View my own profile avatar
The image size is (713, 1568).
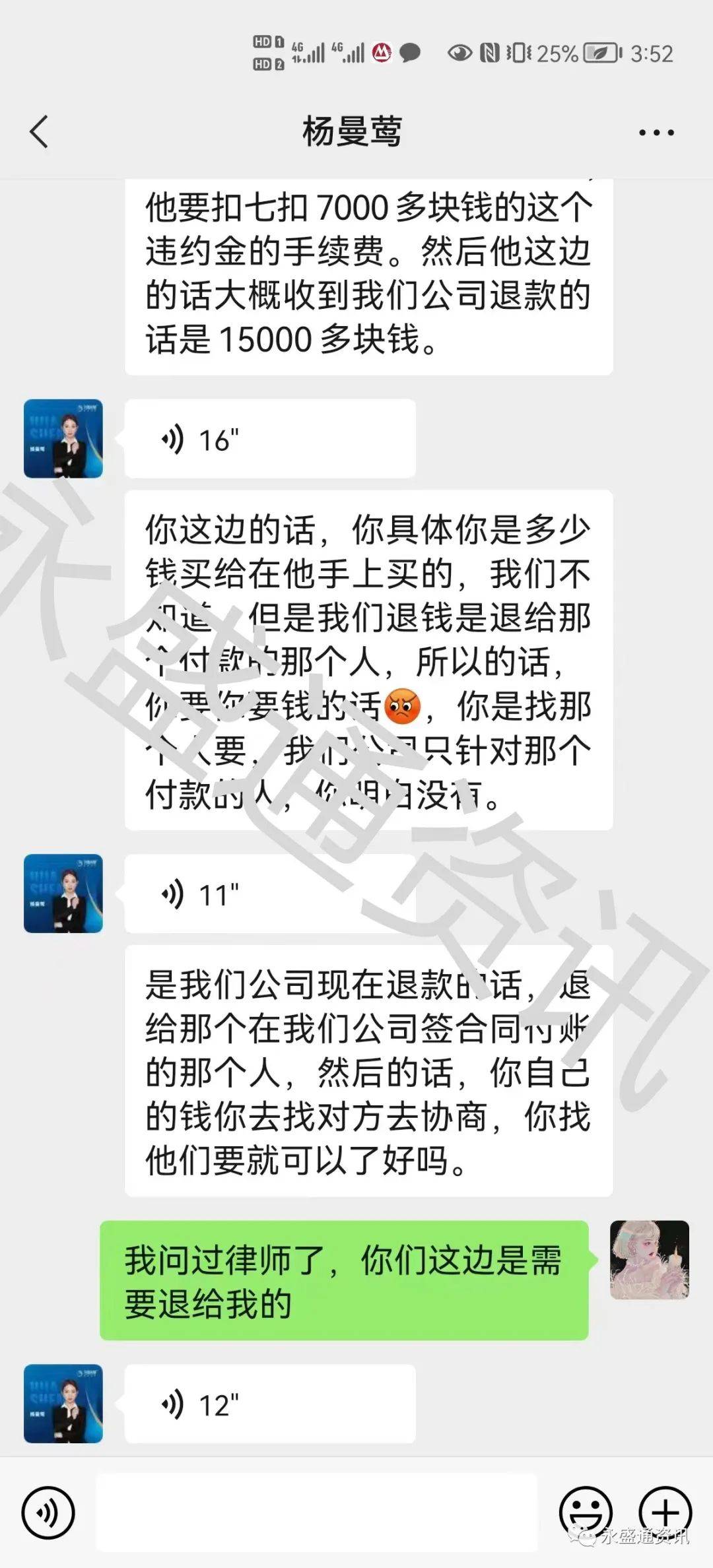(x=649, y=1260)
